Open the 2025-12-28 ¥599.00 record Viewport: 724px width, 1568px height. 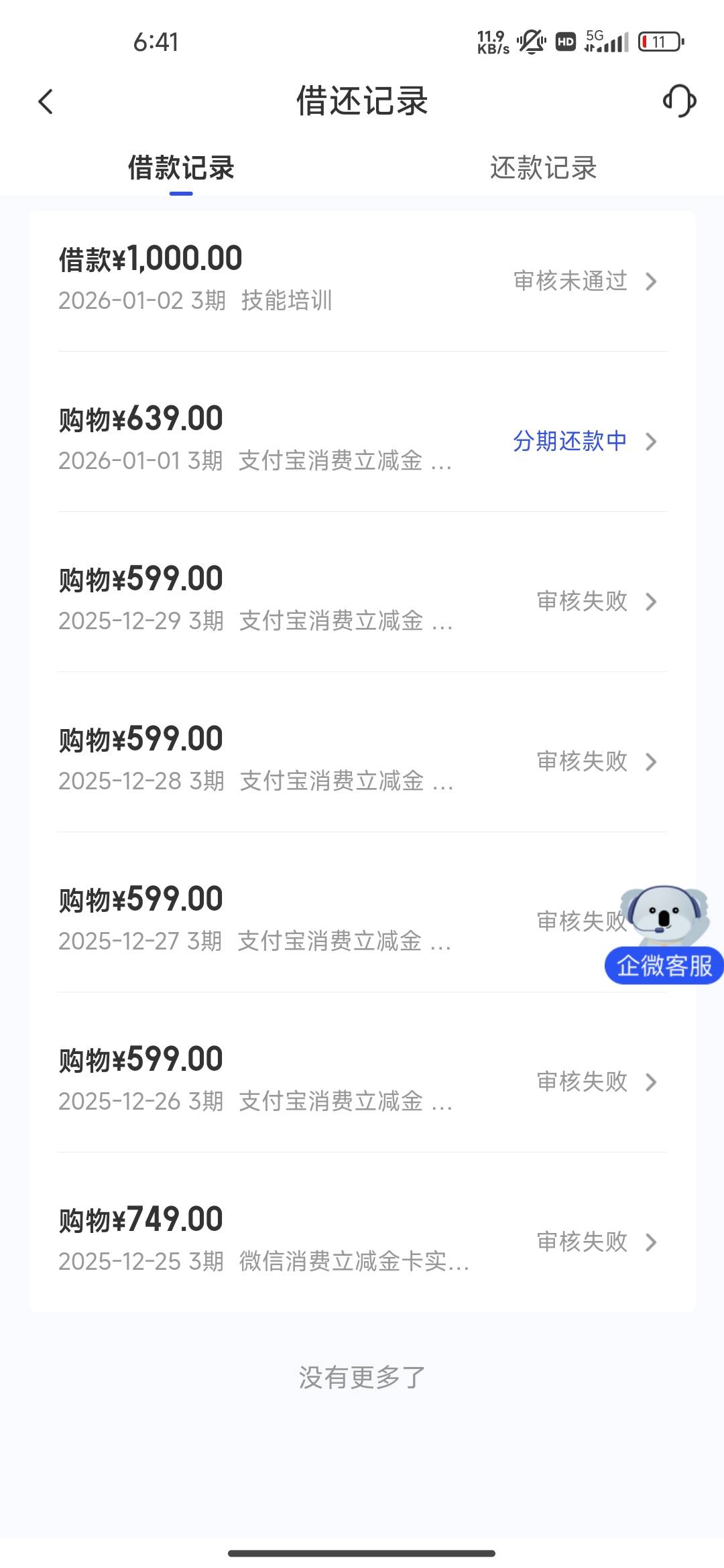pyautogui.click(x=362, y=760)
